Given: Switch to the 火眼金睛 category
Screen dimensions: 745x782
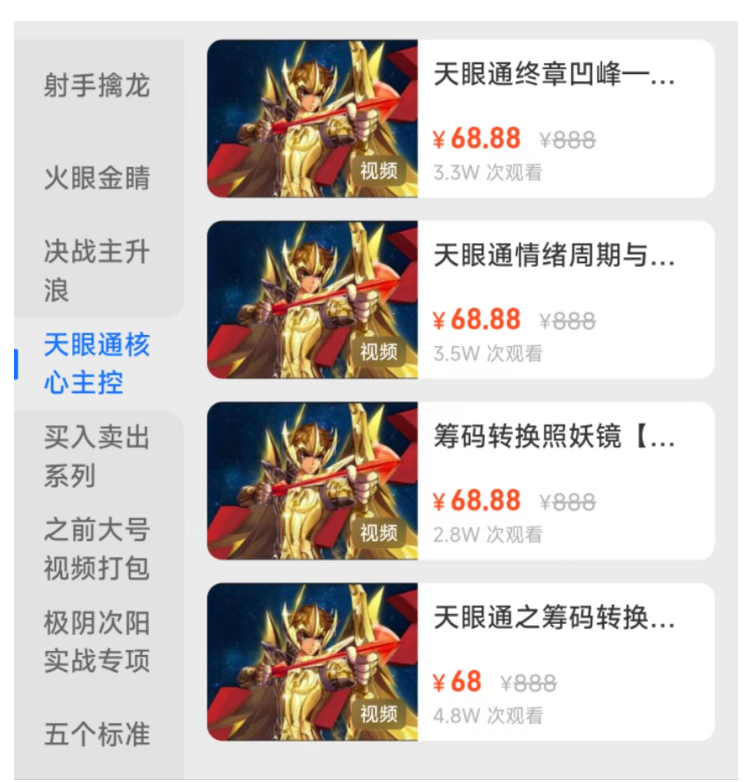Looking at the screenshot, I should coord(97,179).
